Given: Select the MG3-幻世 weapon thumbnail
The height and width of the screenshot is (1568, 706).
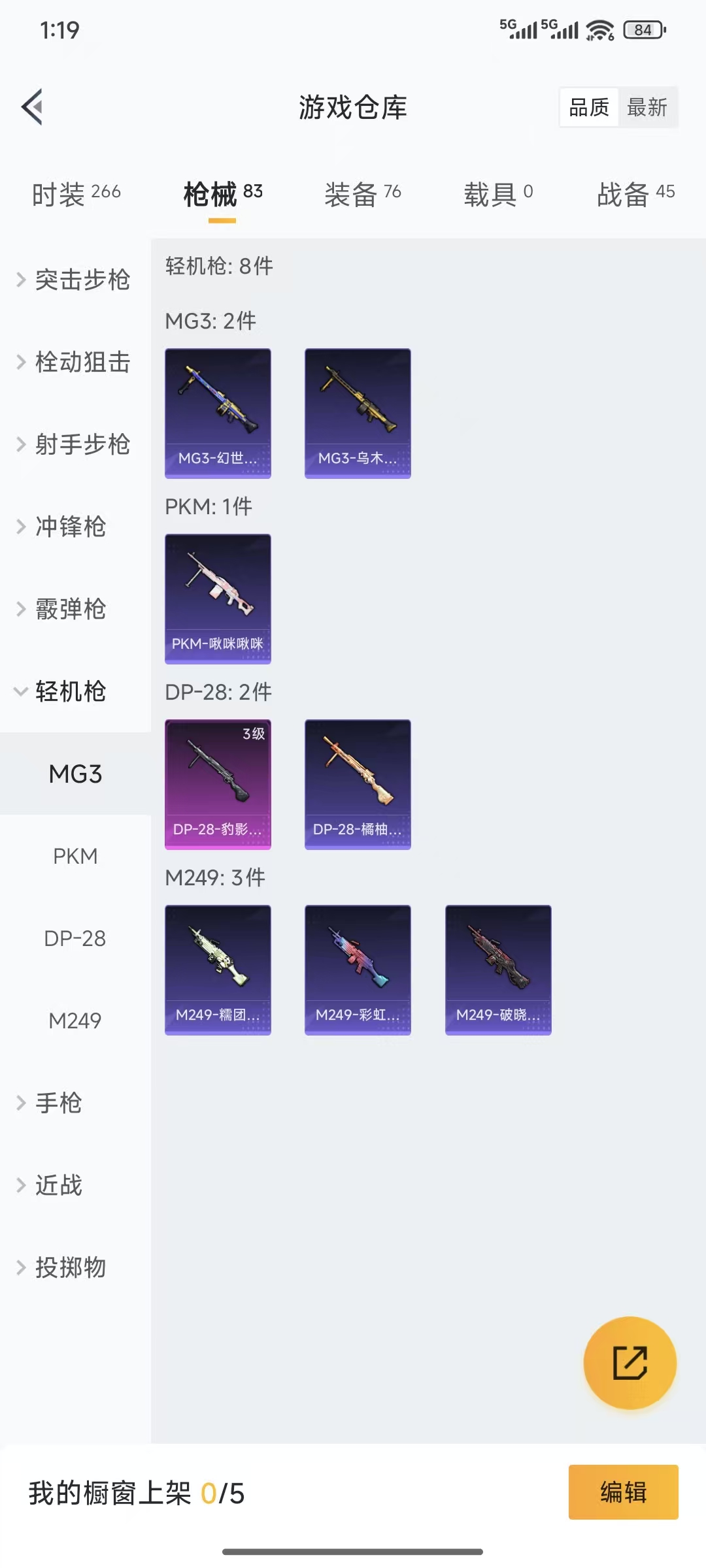Looking at the screenshot, I should pos(218,412).
